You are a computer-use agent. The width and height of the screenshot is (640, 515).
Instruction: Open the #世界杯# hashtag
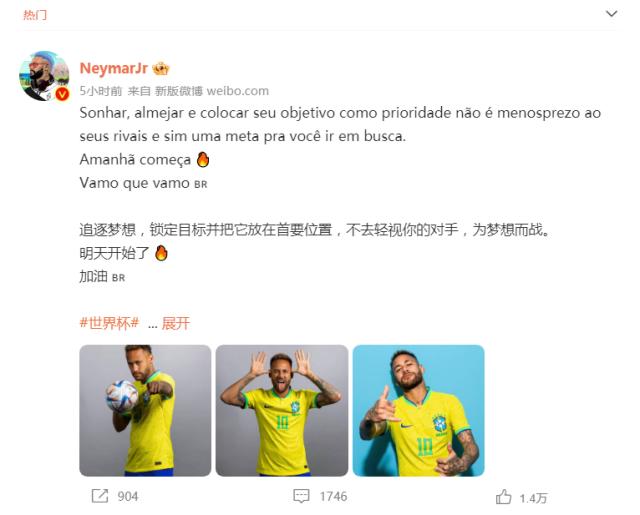(x=108, y=323)
